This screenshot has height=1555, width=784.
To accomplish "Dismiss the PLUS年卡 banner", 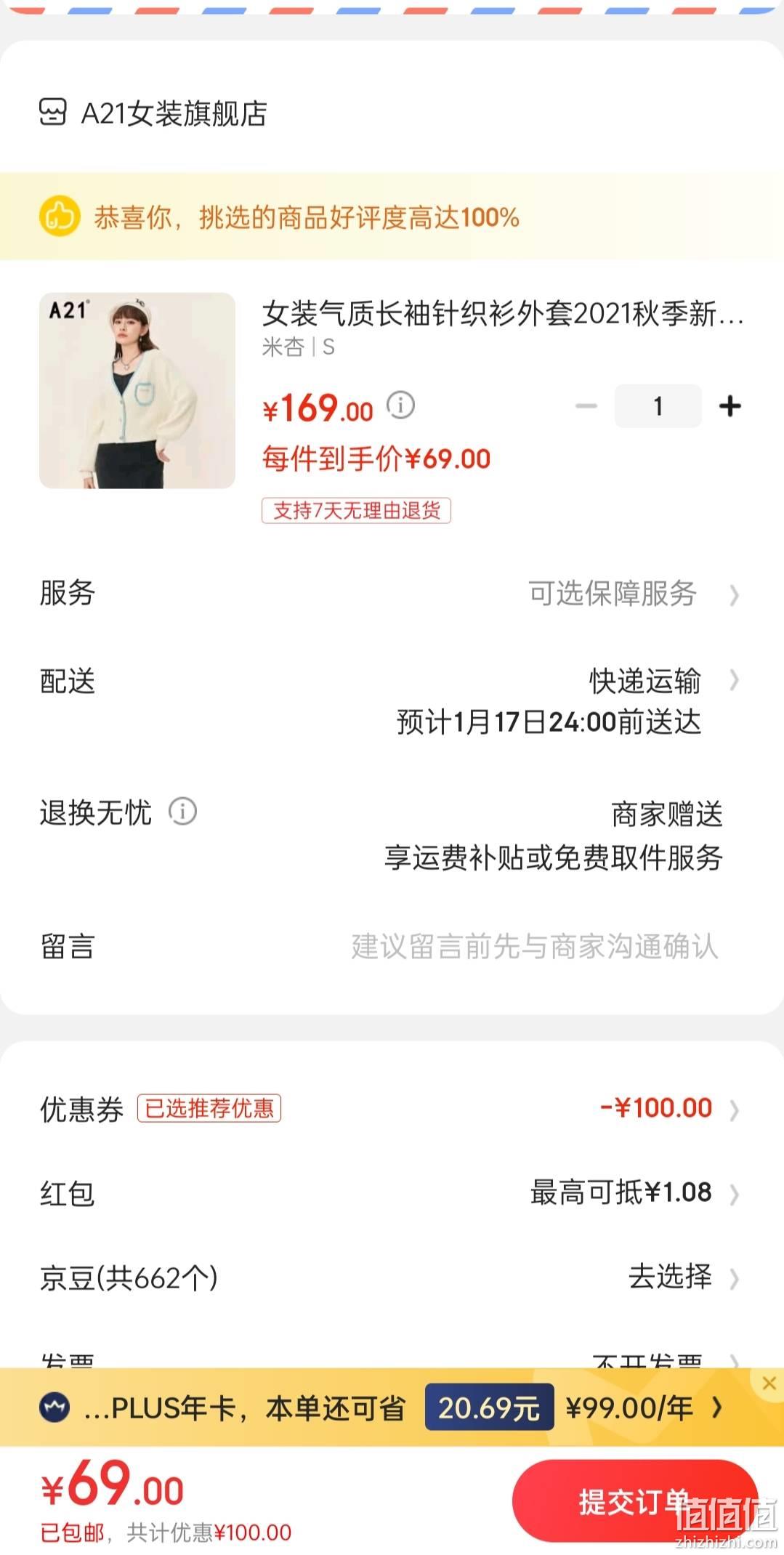I will (x=769, y=1383).
